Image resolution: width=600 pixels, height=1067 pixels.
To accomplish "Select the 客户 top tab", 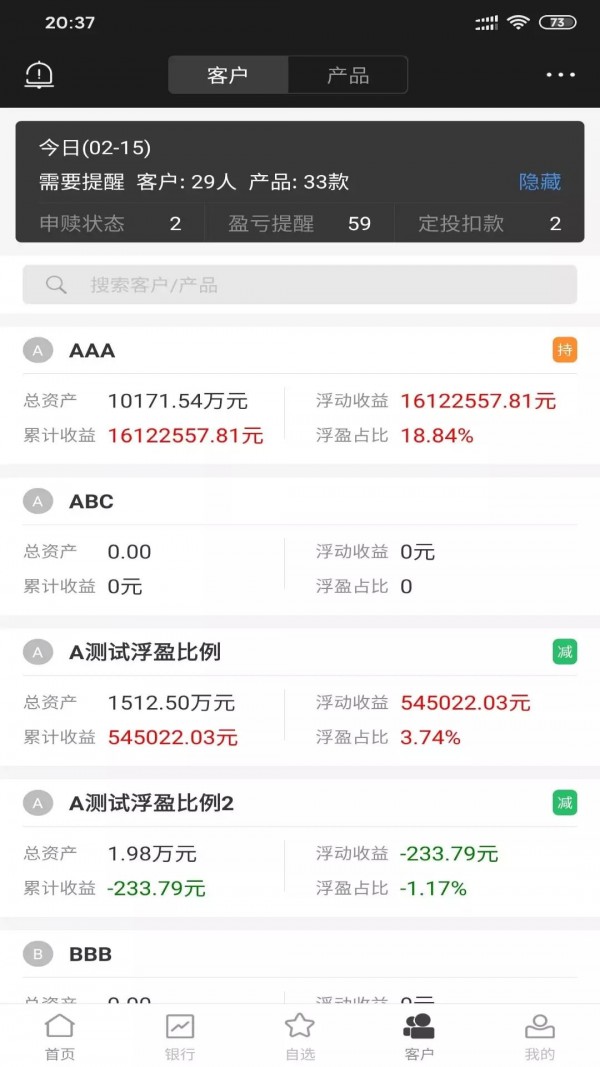I will click(x=228, y=75).
